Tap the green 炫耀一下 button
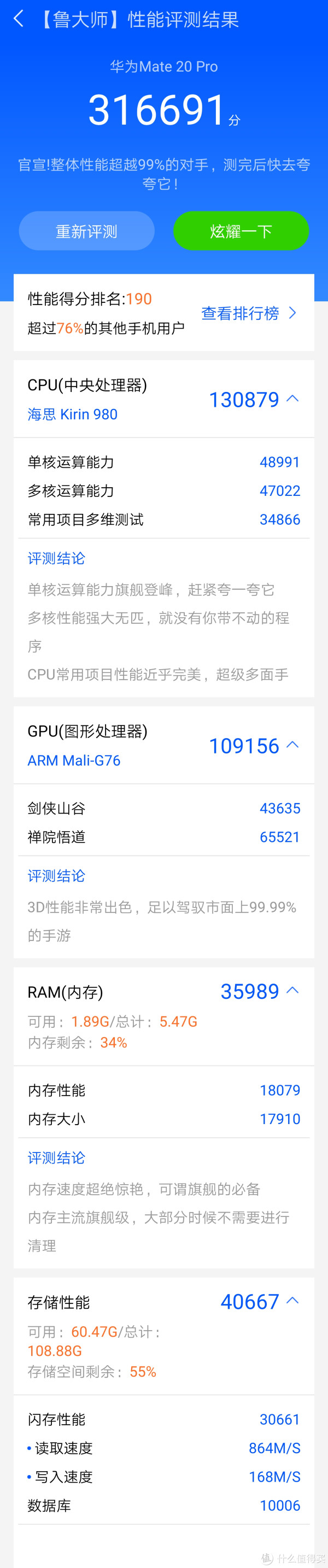This screenshot has width=328, height=1568. (x=241, y=231)
